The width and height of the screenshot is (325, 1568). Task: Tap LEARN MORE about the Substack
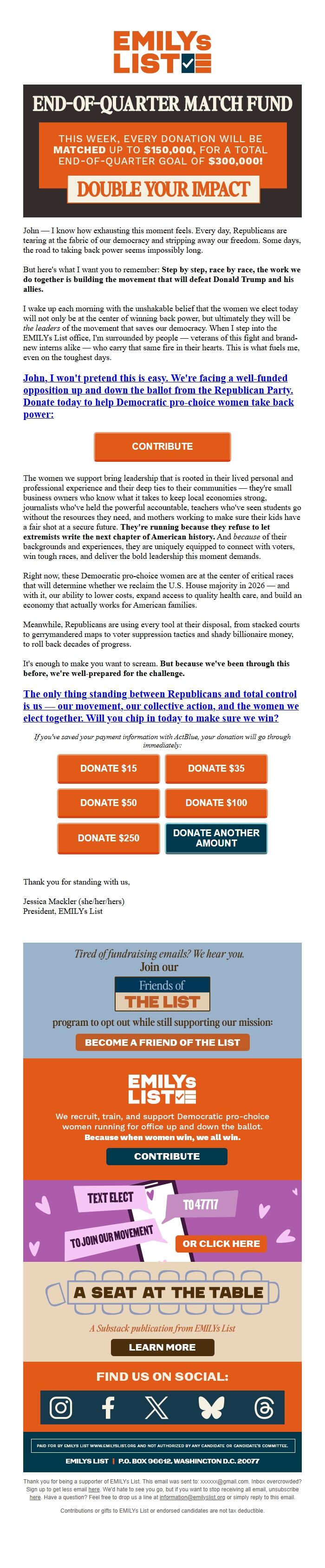click(162, 1347)
